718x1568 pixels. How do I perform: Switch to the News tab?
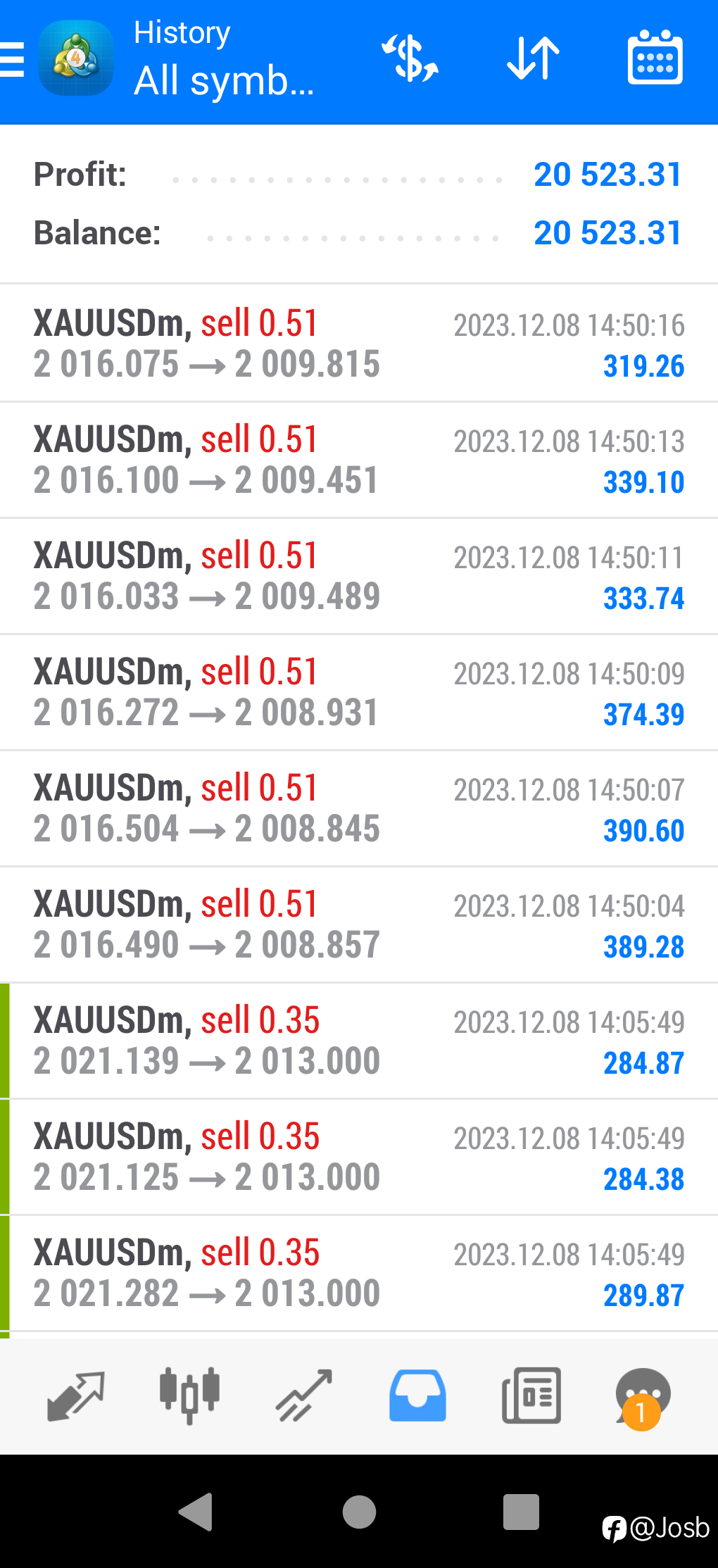pos(531,1395)
